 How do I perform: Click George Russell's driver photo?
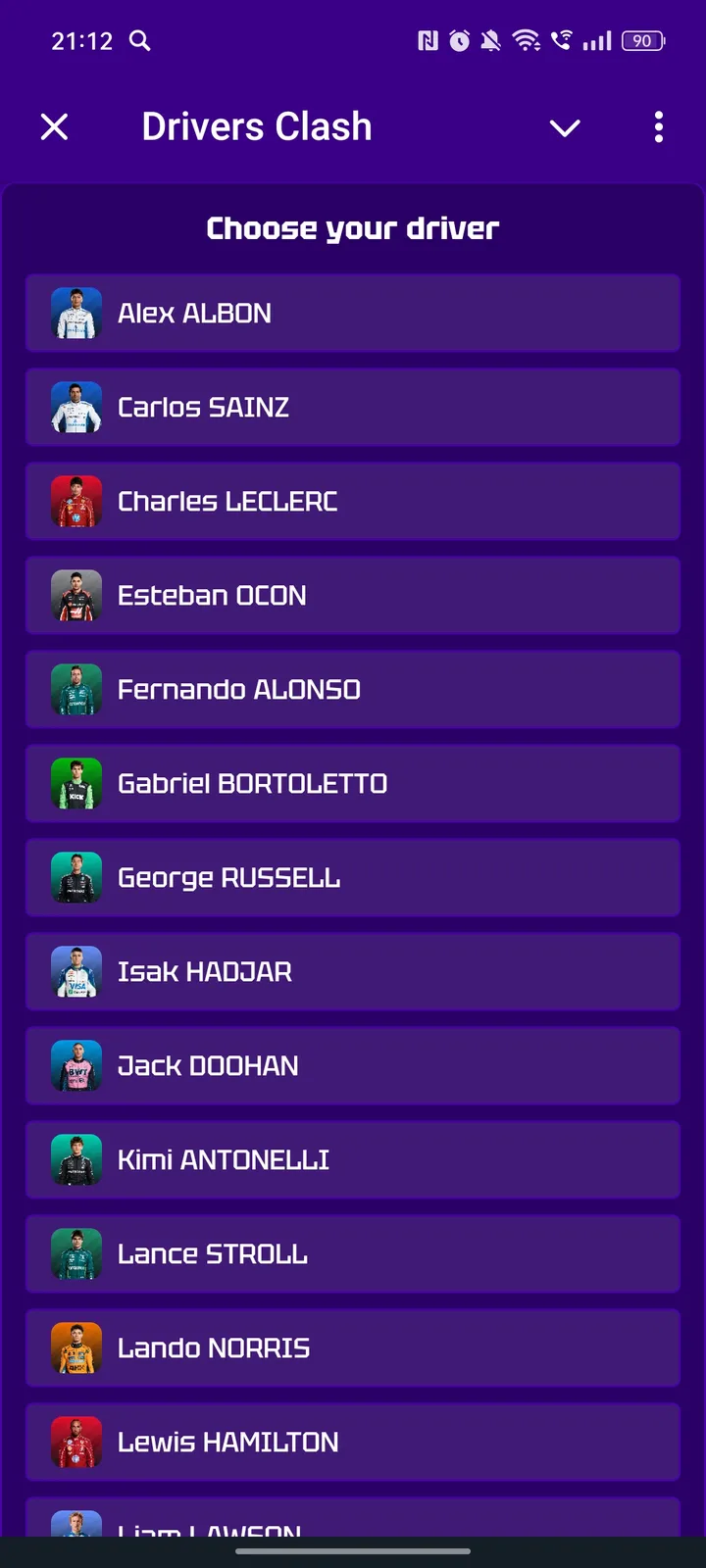[76, 877]
